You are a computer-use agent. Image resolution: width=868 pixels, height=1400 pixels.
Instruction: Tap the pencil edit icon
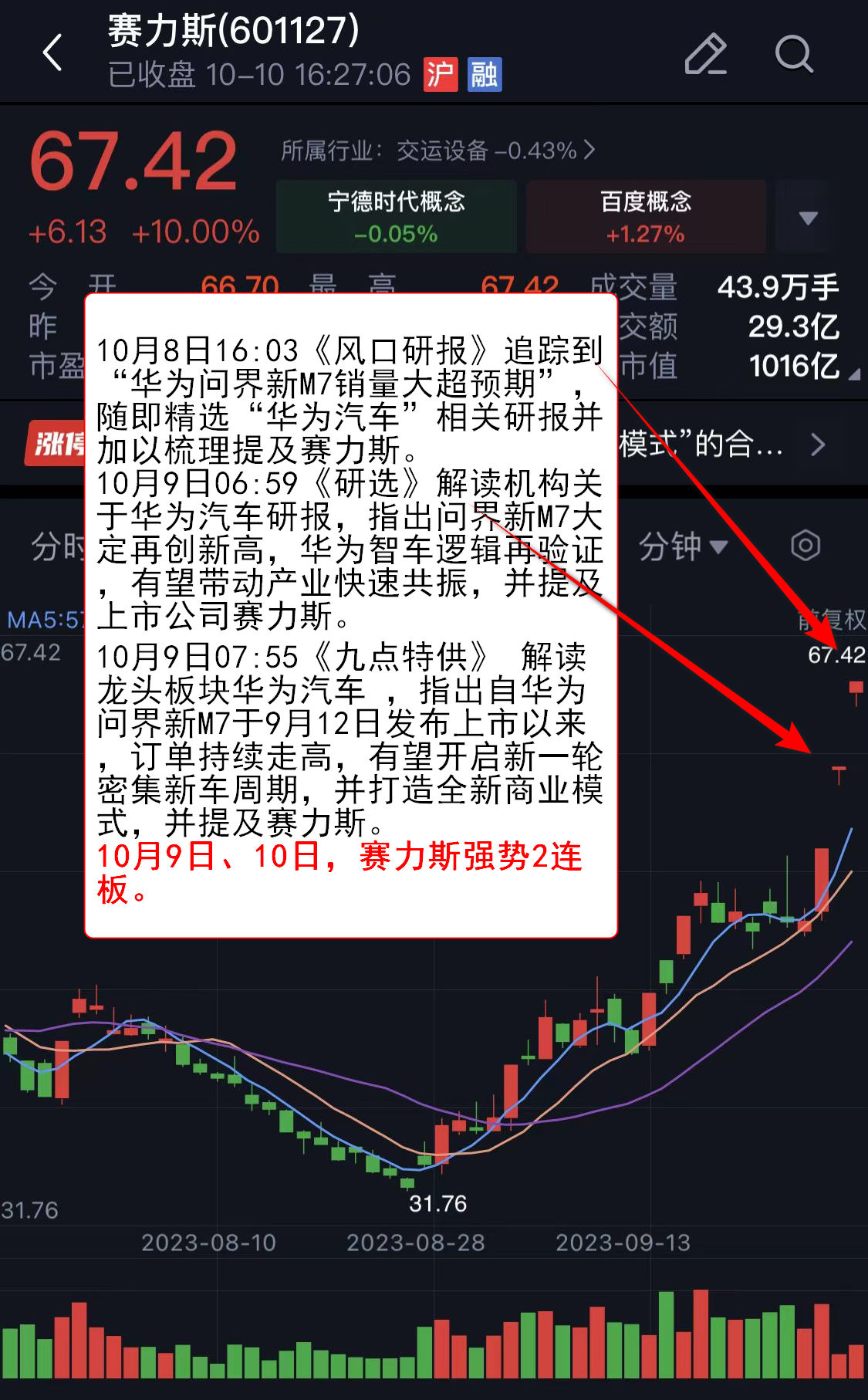(705, 54)
